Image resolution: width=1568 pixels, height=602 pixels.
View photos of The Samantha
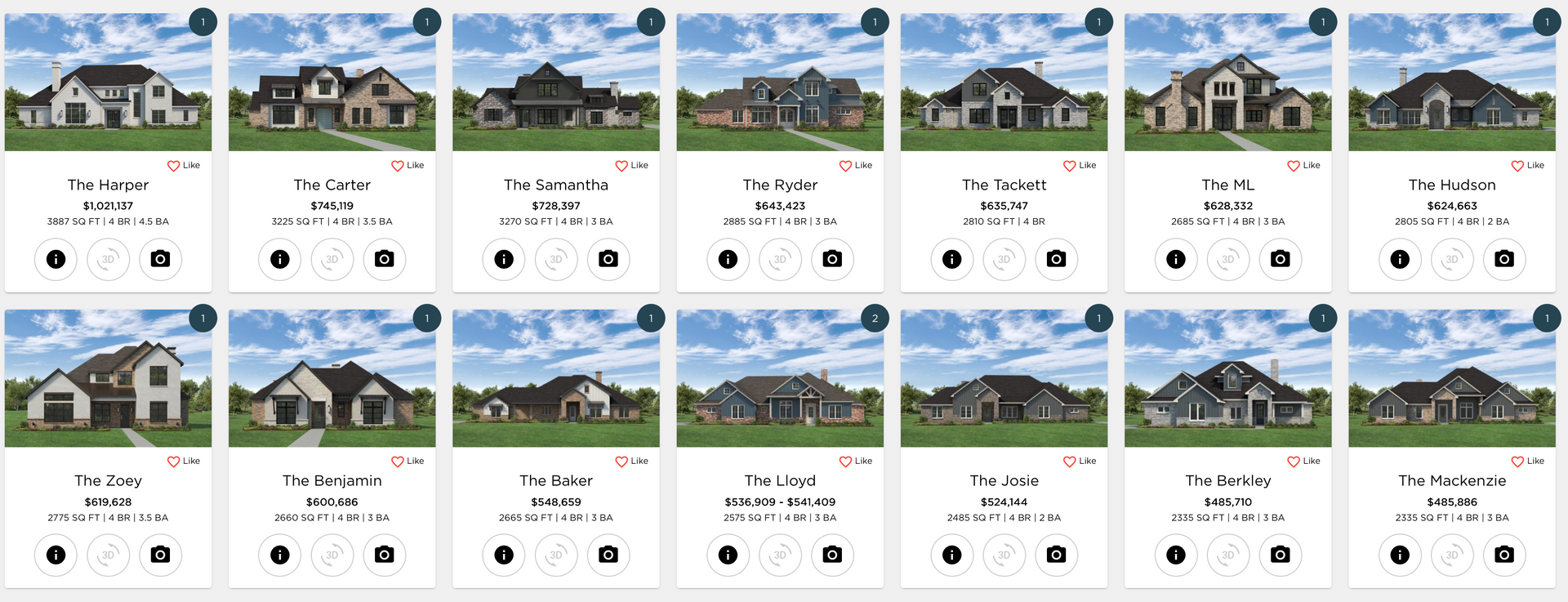(608, 259)
